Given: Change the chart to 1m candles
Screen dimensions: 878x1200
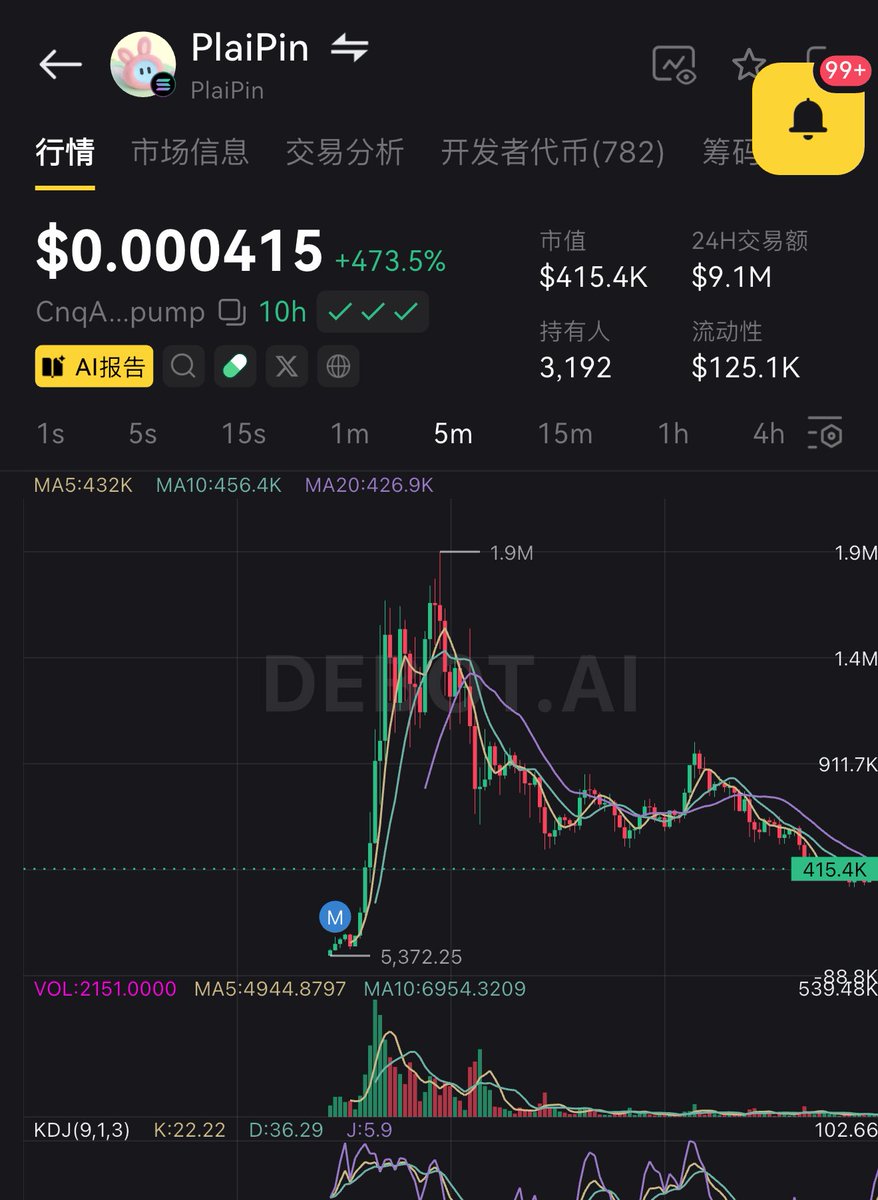Looking at the screenshot, I should tap(350, 434).
